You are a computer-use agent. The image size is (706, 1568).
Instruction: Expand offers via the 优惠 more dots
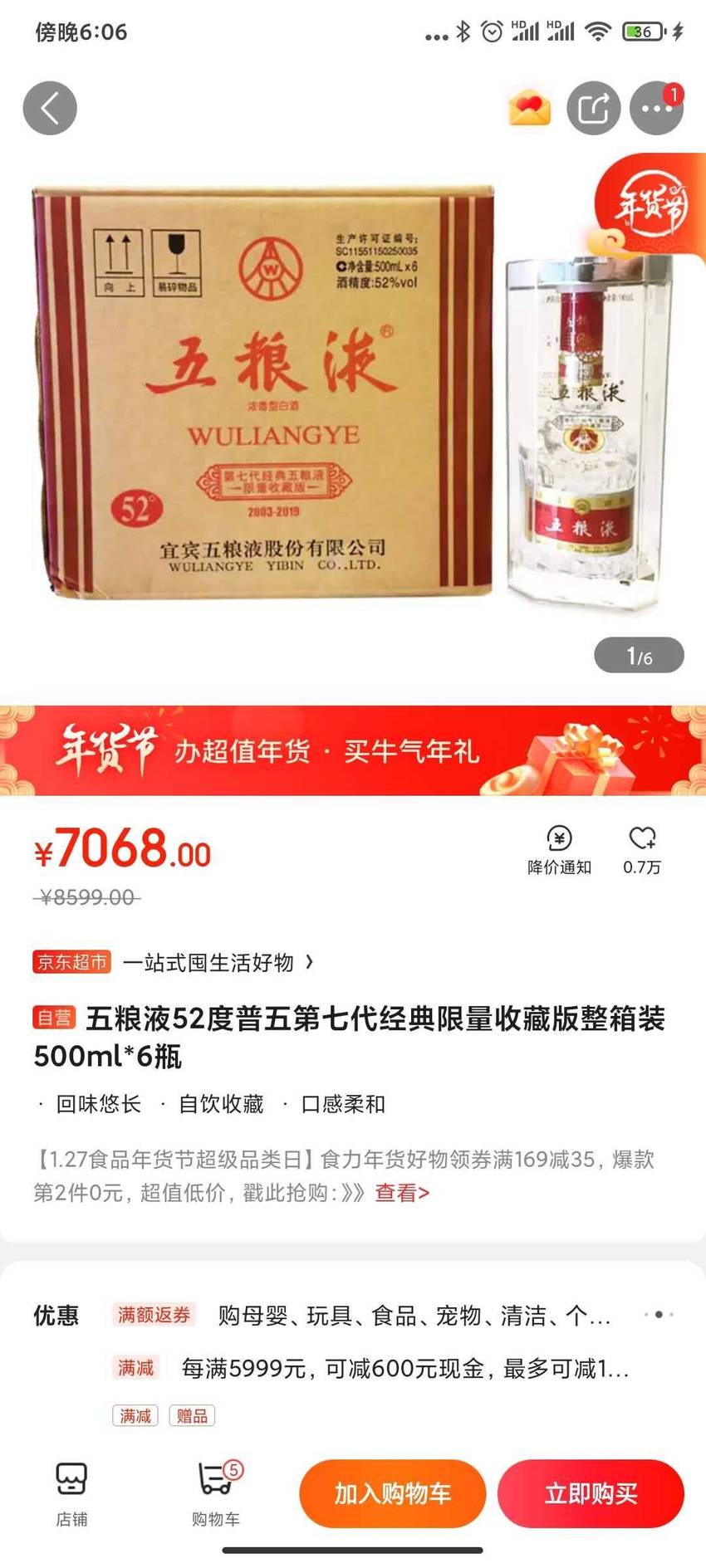pos(659,1314)
